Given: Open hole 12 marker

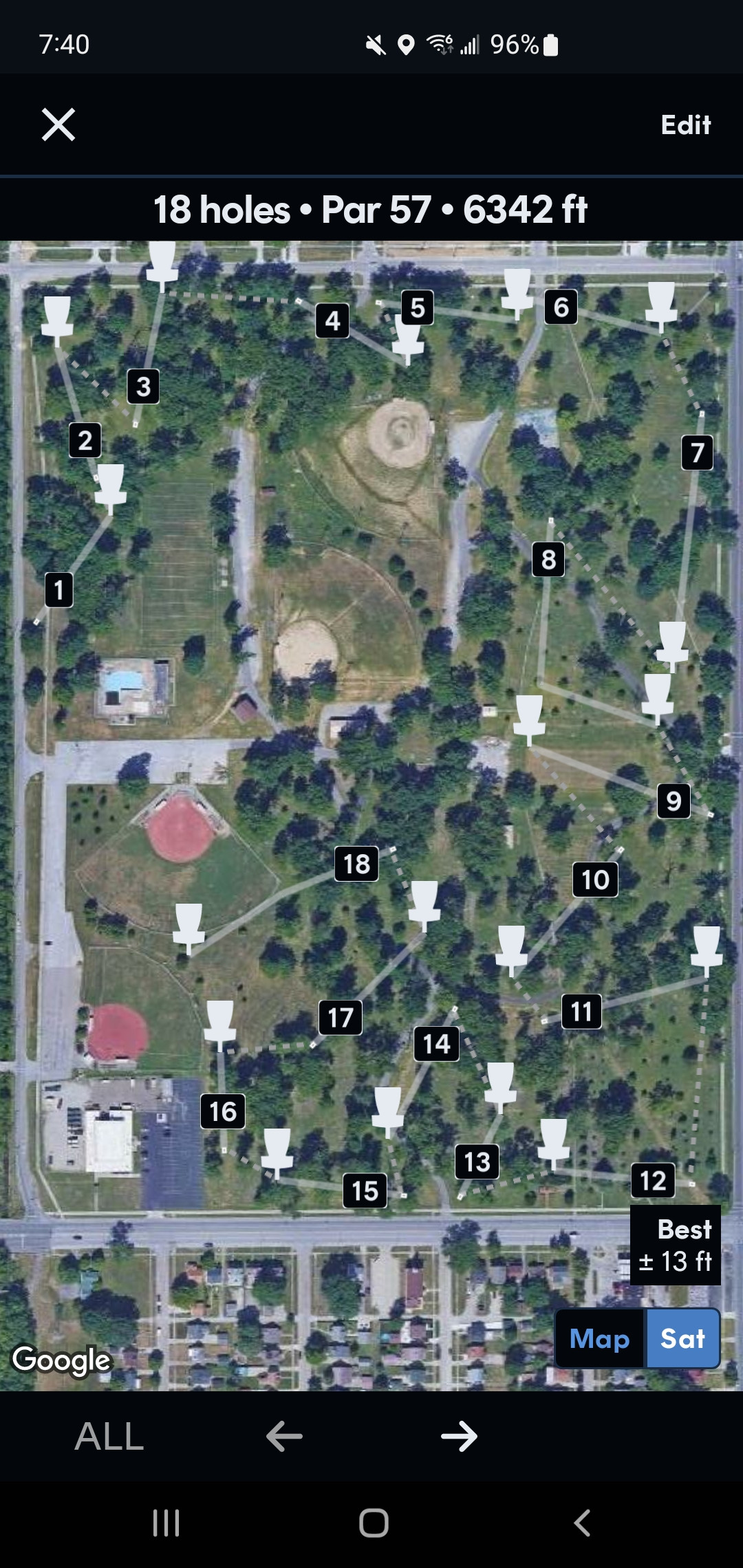Looking at the screenshot, I should click(x=653, y=1180).
